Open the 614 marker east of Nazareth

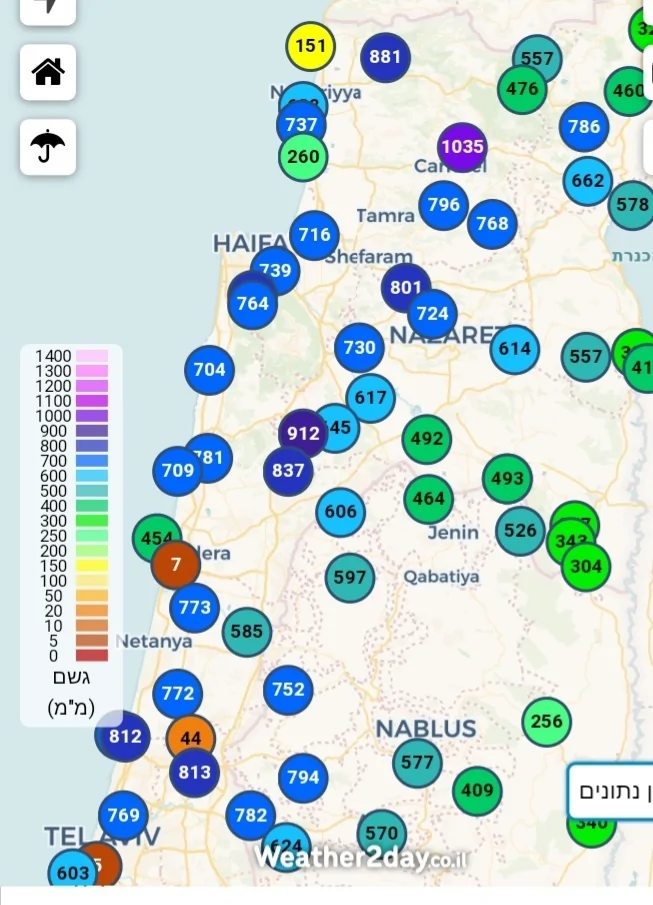[x=514, y=349]
